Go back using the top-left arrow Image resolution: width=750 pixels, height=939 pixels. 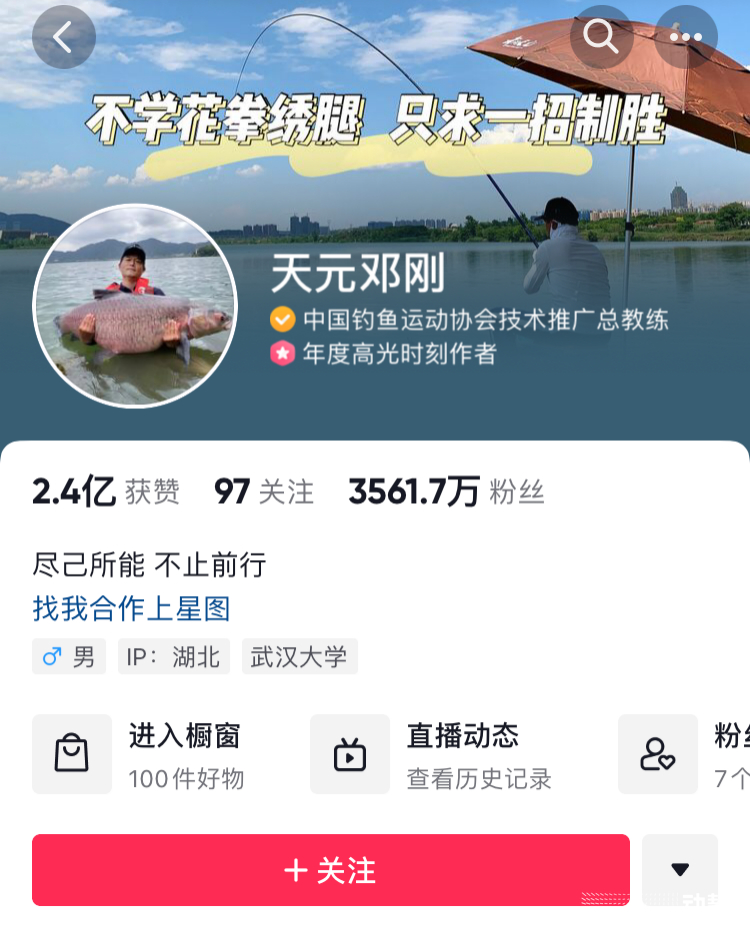(x=63, y=37)
